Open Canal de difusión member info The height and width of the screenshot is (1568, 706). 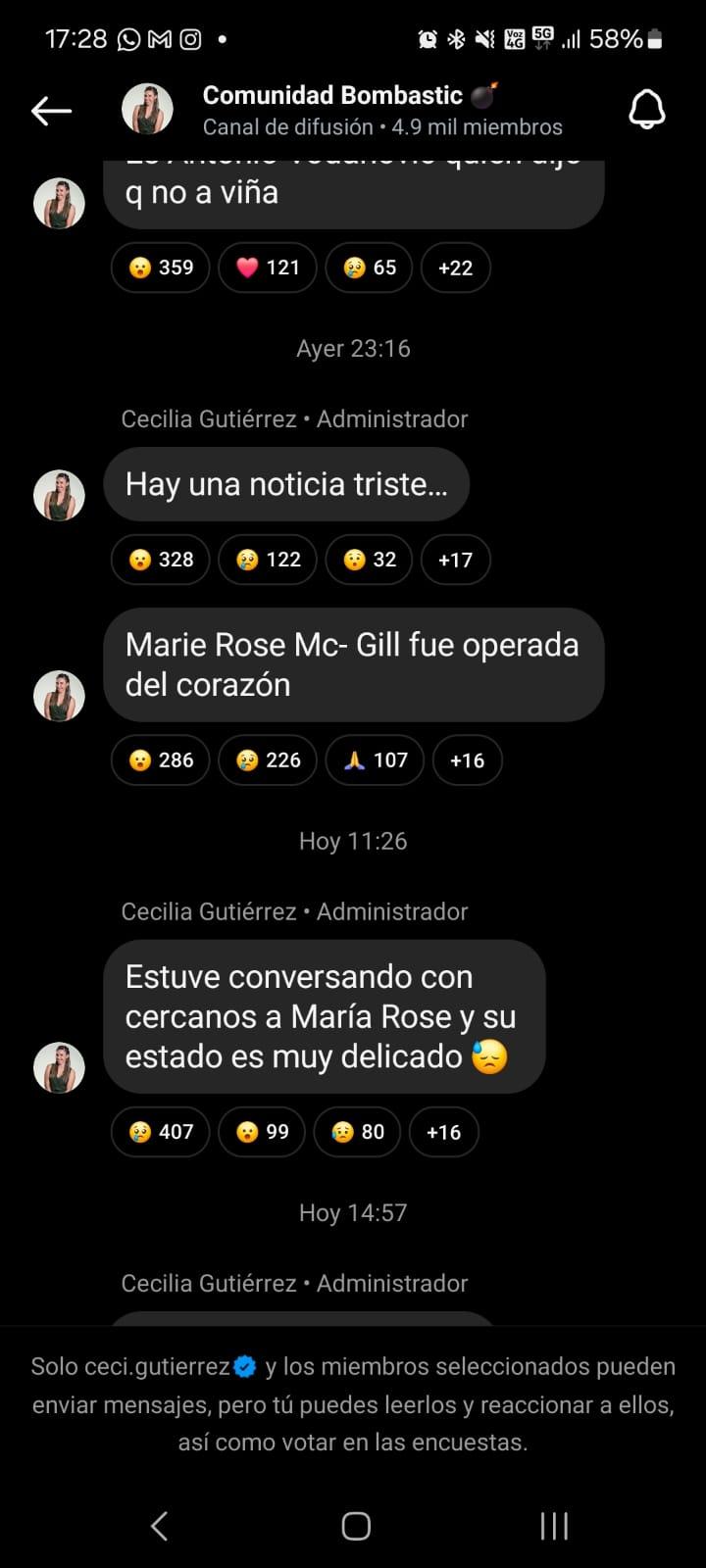click(x=382, y=126)
